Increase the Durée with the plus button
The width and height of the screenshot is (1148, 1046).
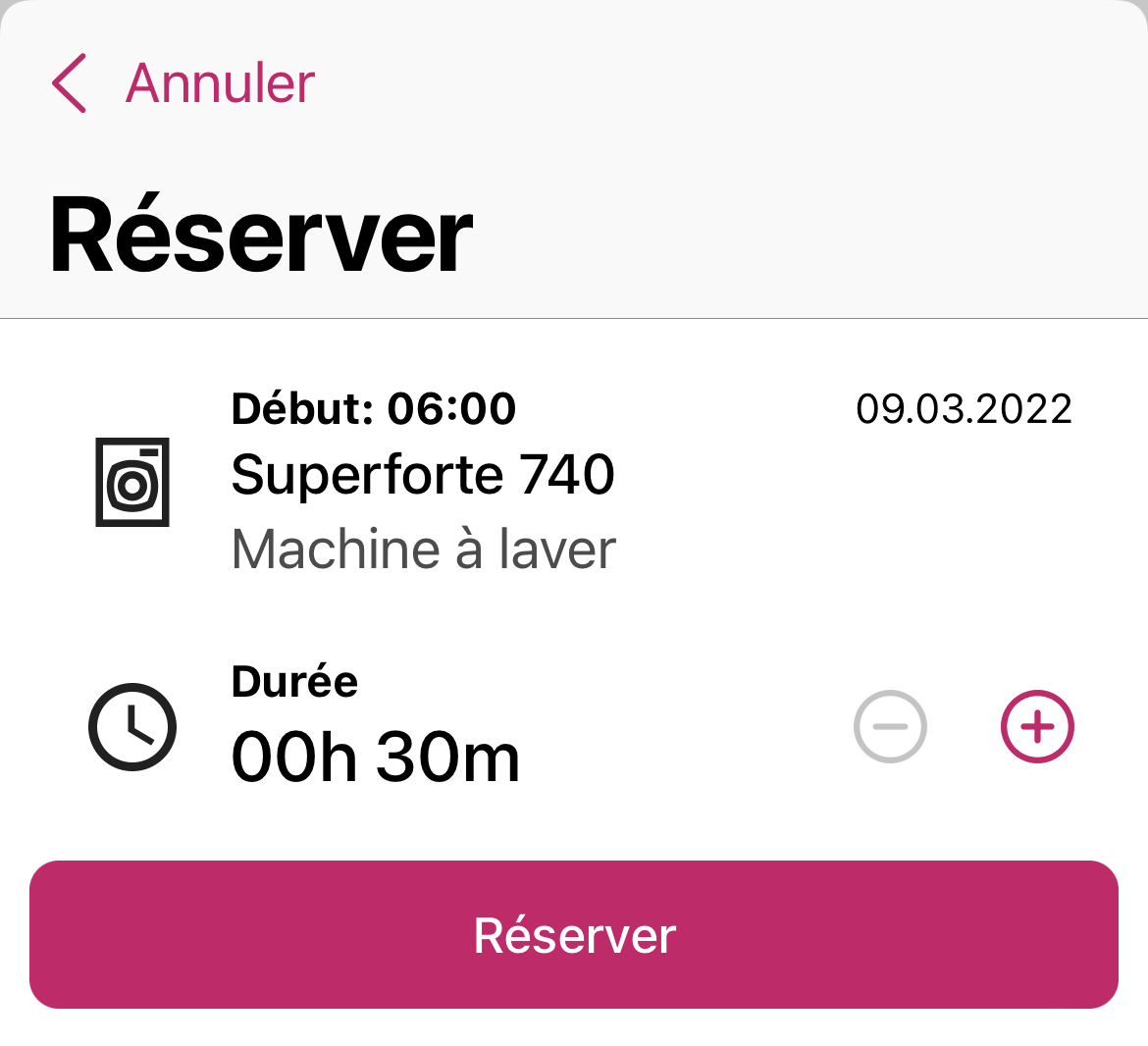[1037, 727]
